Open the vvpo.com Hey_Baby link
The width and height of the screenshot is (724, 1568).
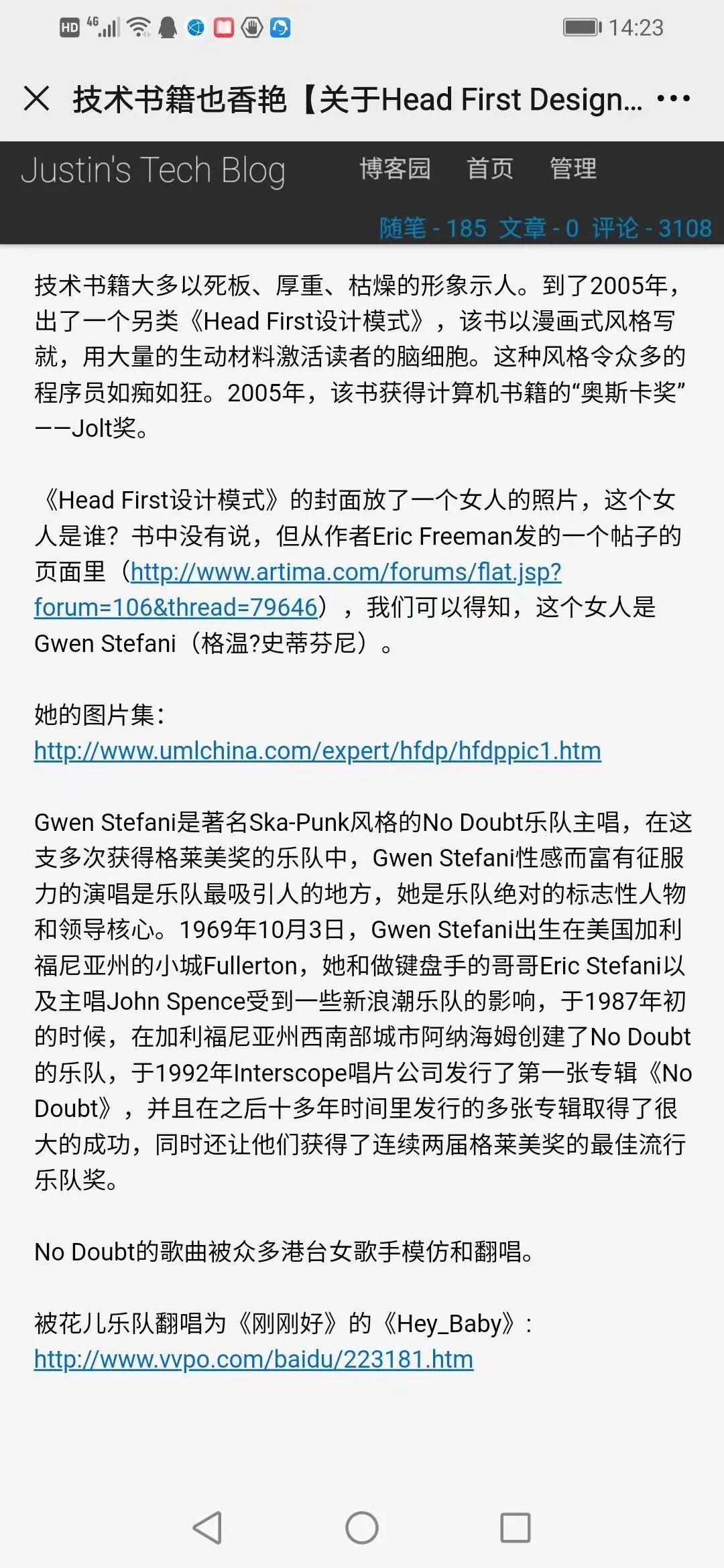(x=253, y=1359)
